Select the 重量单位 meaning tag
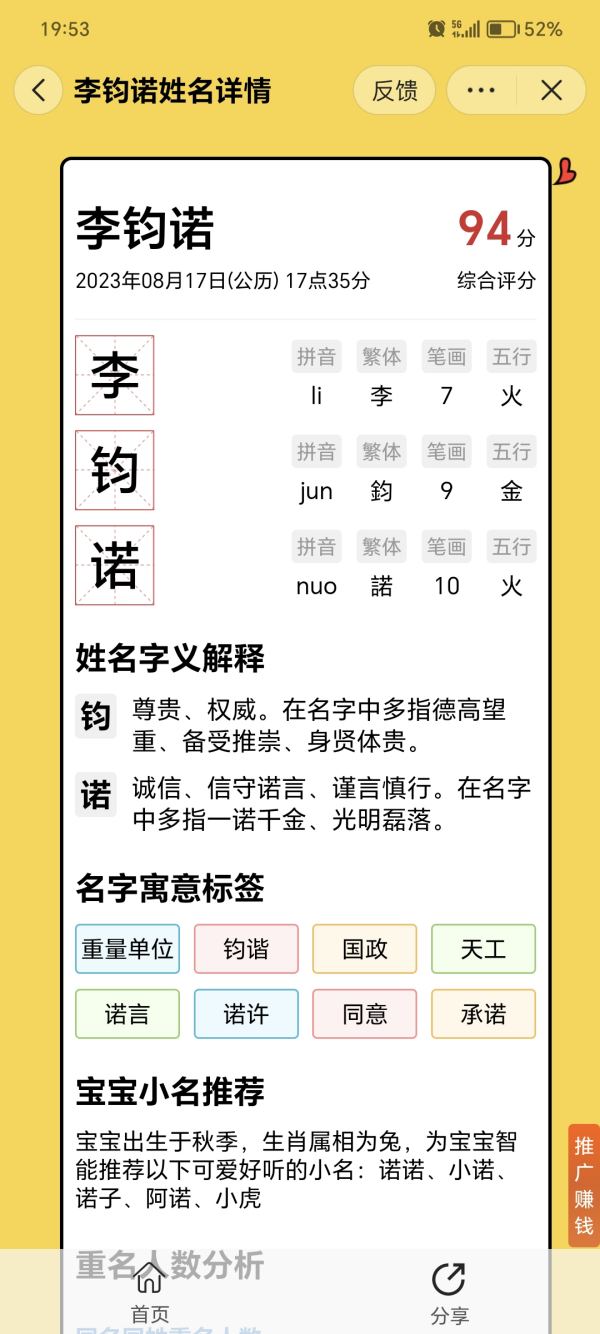 tap(128, 949)
